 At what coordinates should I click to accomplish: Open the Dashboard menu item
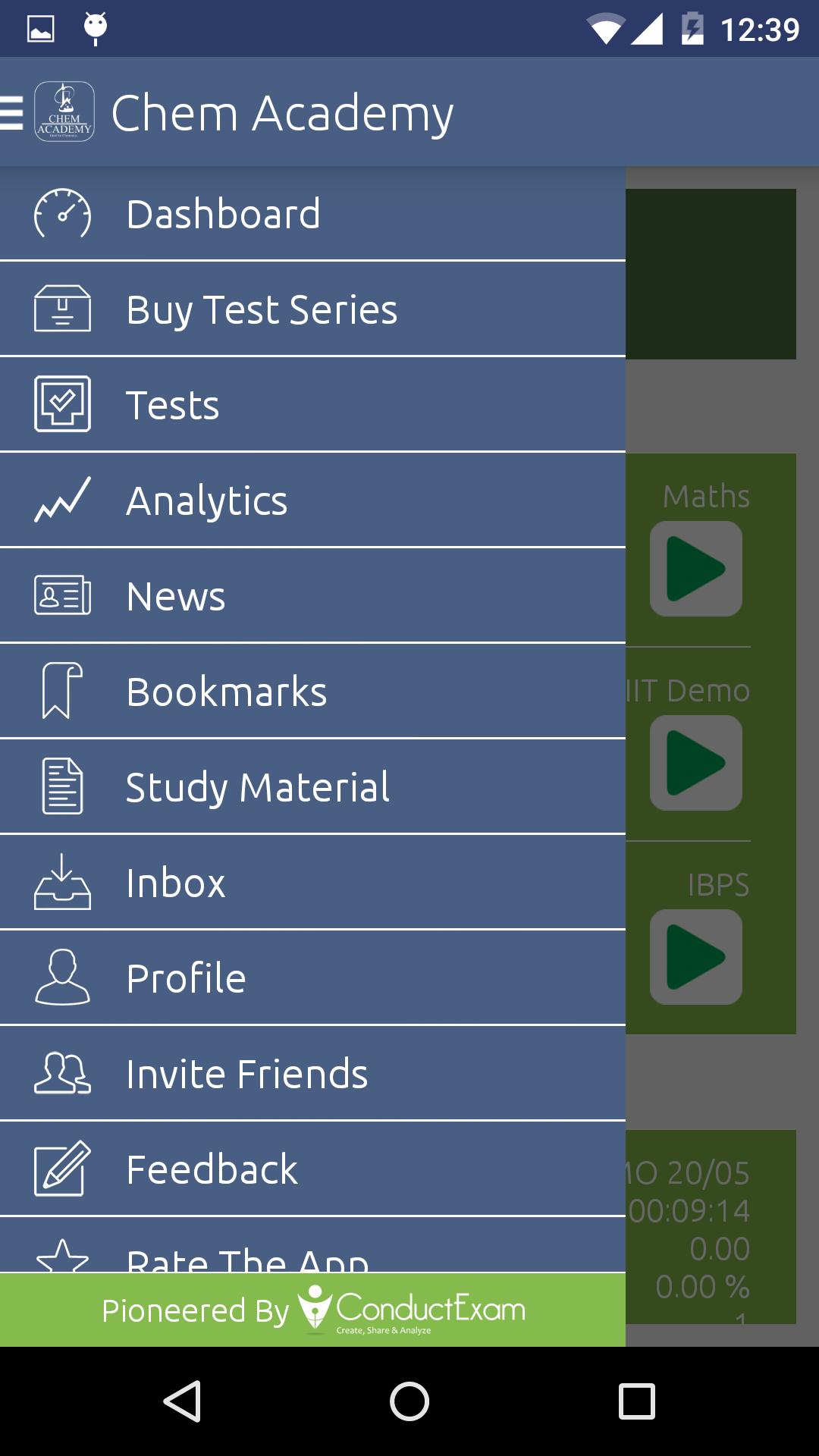tap(312, 214)
